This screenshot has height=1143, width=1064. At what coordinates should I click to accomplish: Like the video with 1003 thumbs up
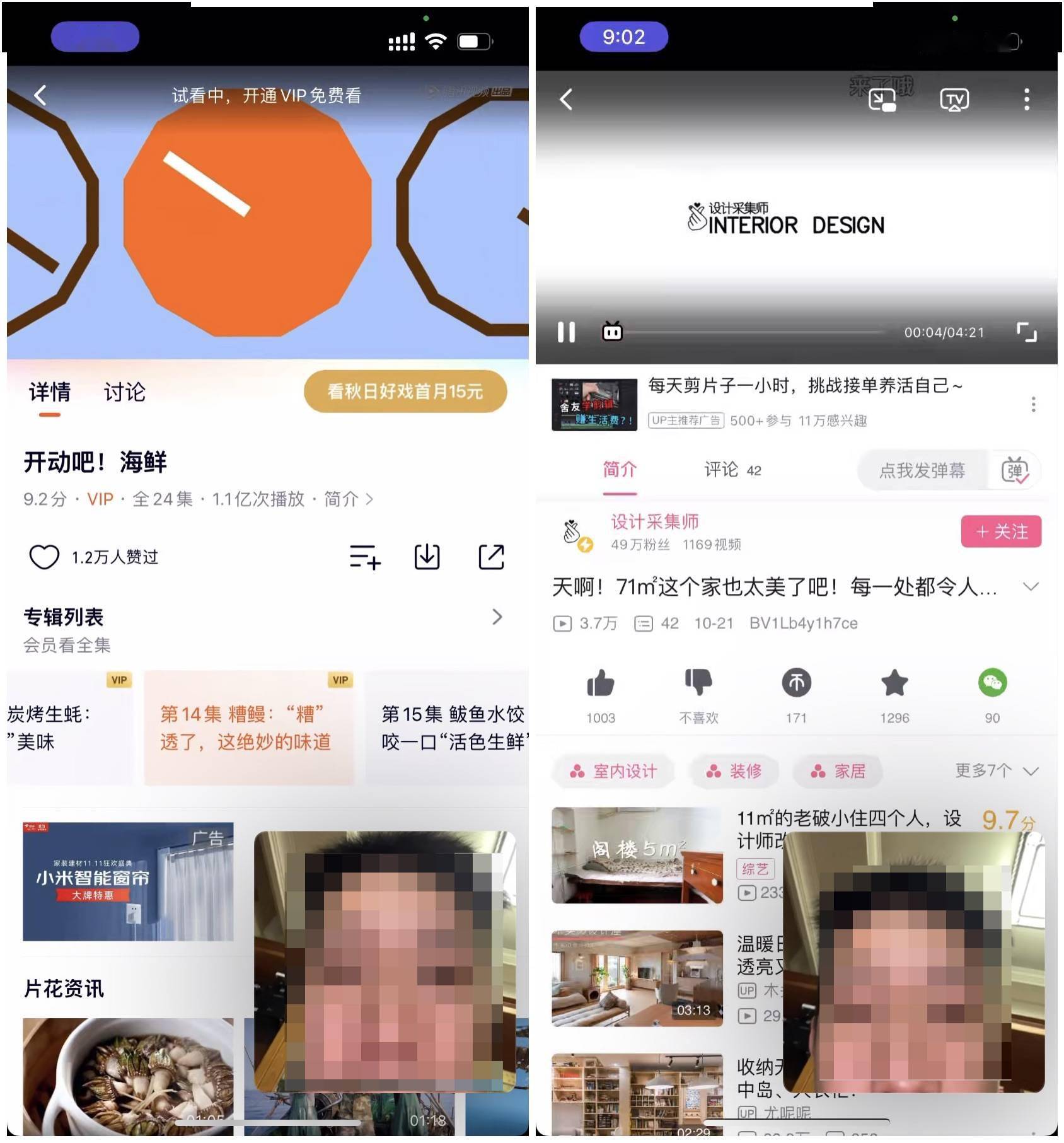(600, 684)
